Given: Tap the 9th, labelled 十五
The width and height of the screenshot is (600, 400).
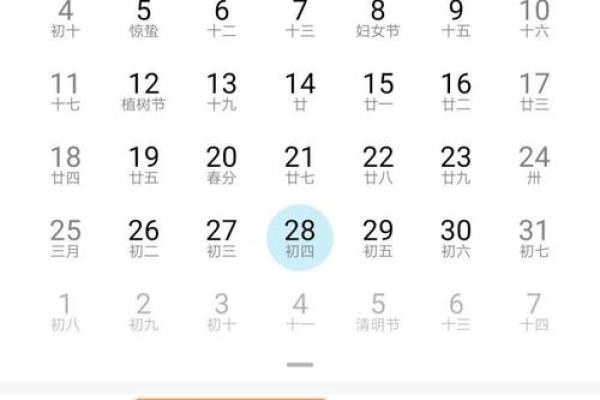Looking at the screenshot, I should [x=456, y=19].
